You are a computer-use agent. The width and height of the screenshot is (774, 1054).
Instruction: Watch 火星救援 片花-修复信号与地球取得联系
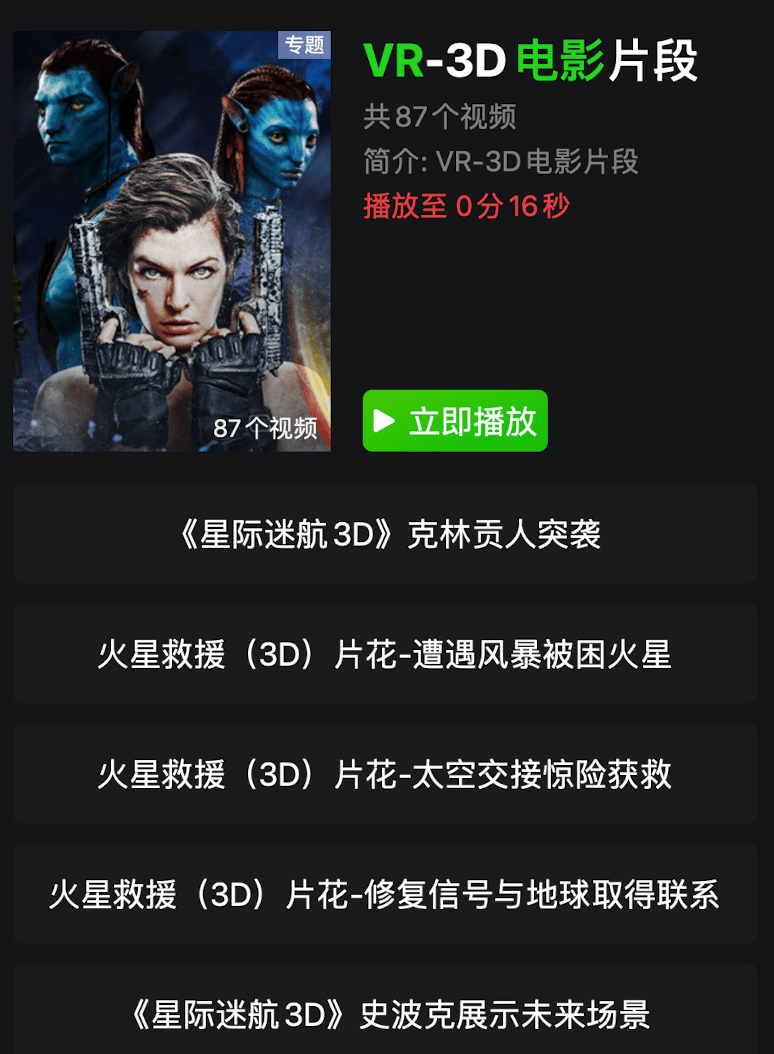(x=386, y=894)
